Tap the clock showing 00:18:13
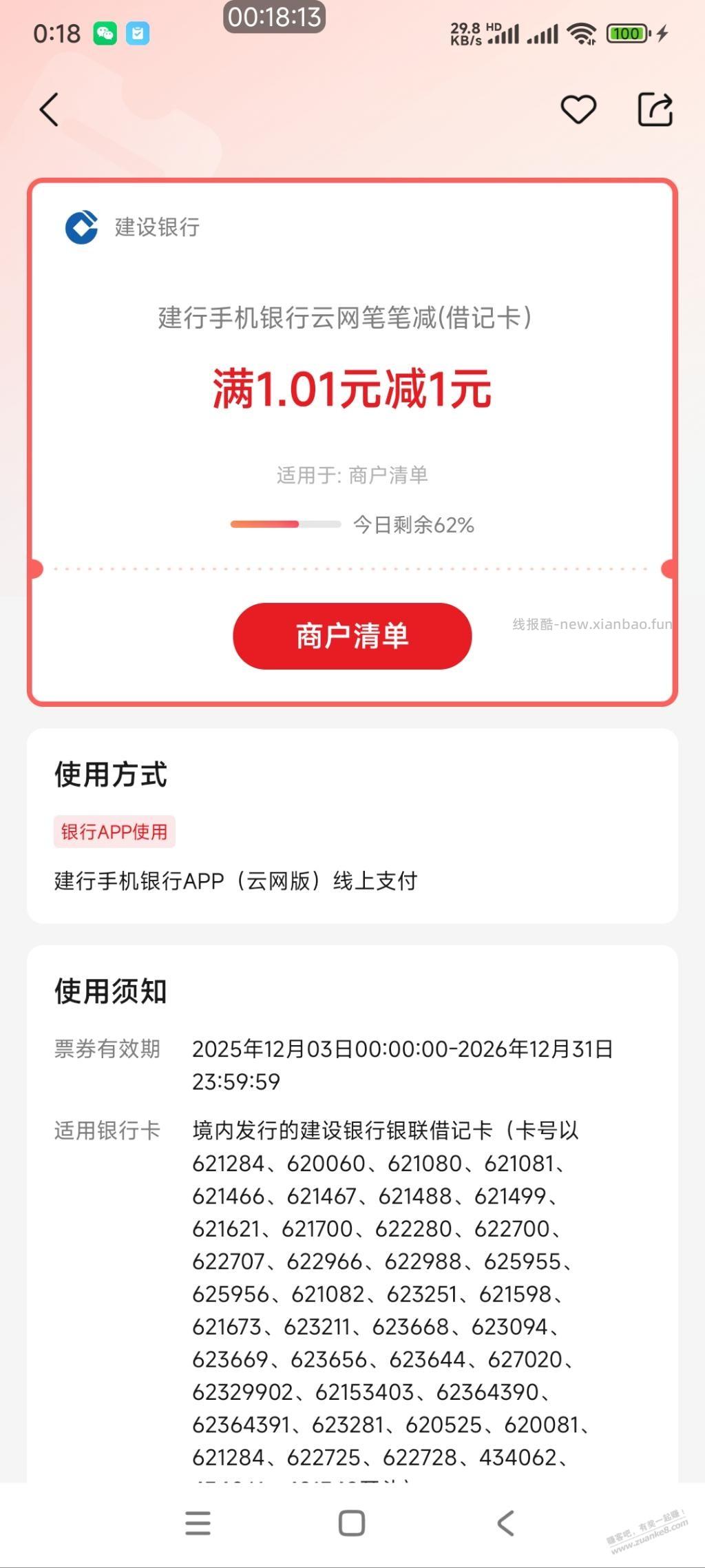Image resolution: width=705 pixels, height=1568 pixels. pyautogui.click(x=275, y=17)
